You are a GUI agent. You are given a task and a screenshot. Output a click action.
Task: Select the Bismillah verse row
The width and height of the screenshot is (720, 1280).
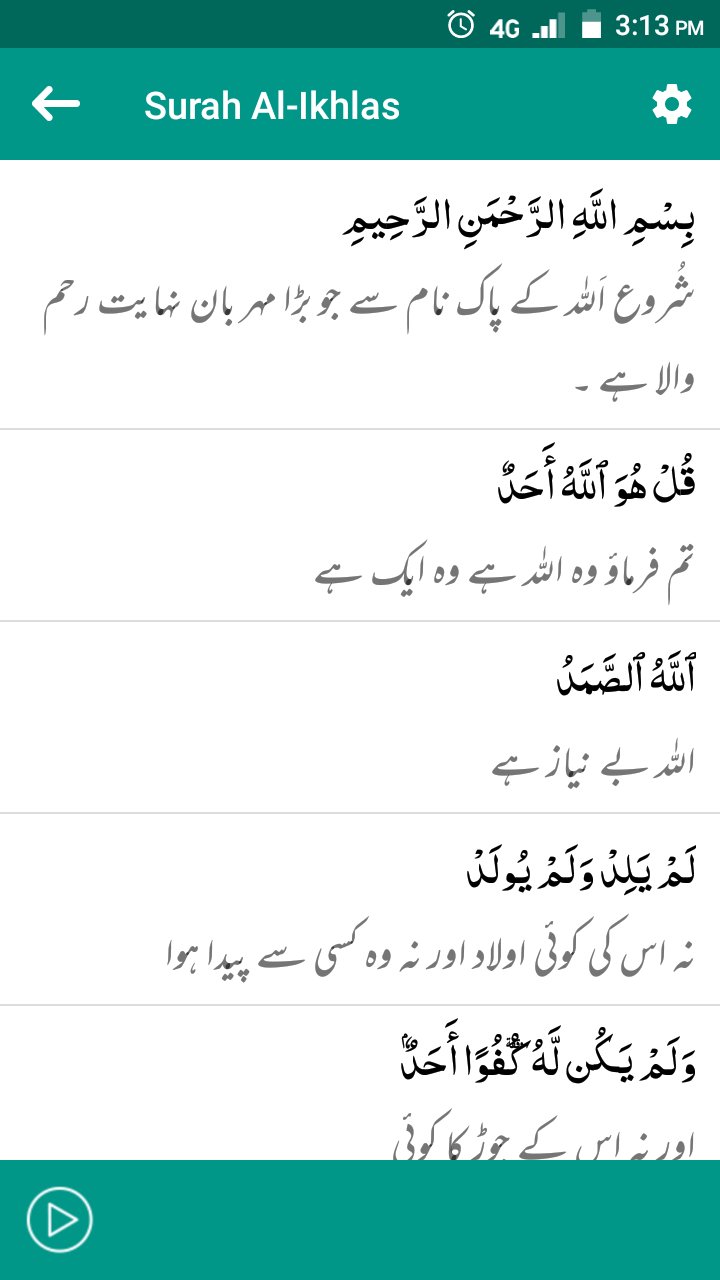point(360,295)
